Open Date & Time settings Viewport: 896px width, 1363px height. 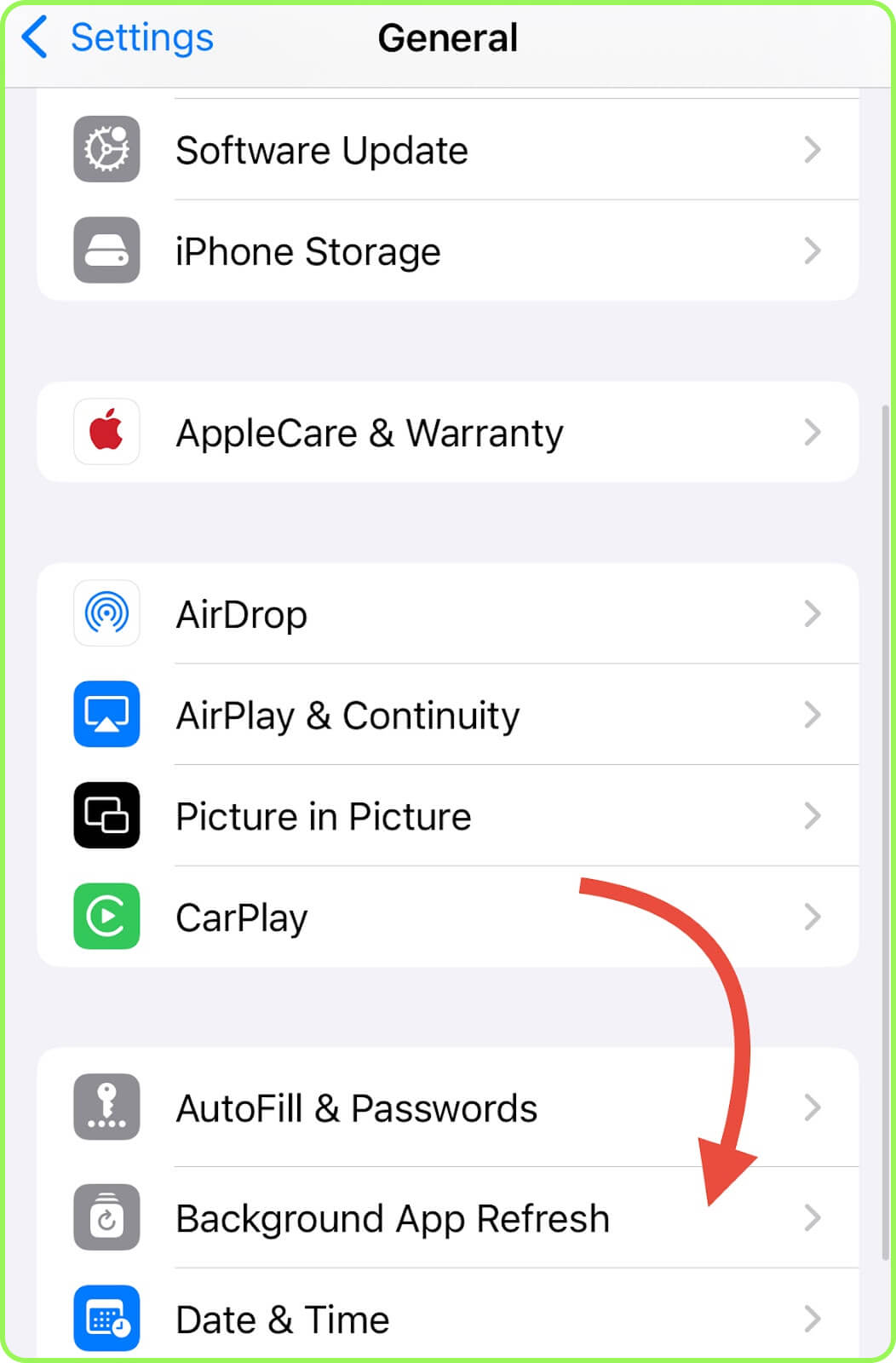click(x=448, y=1319)
